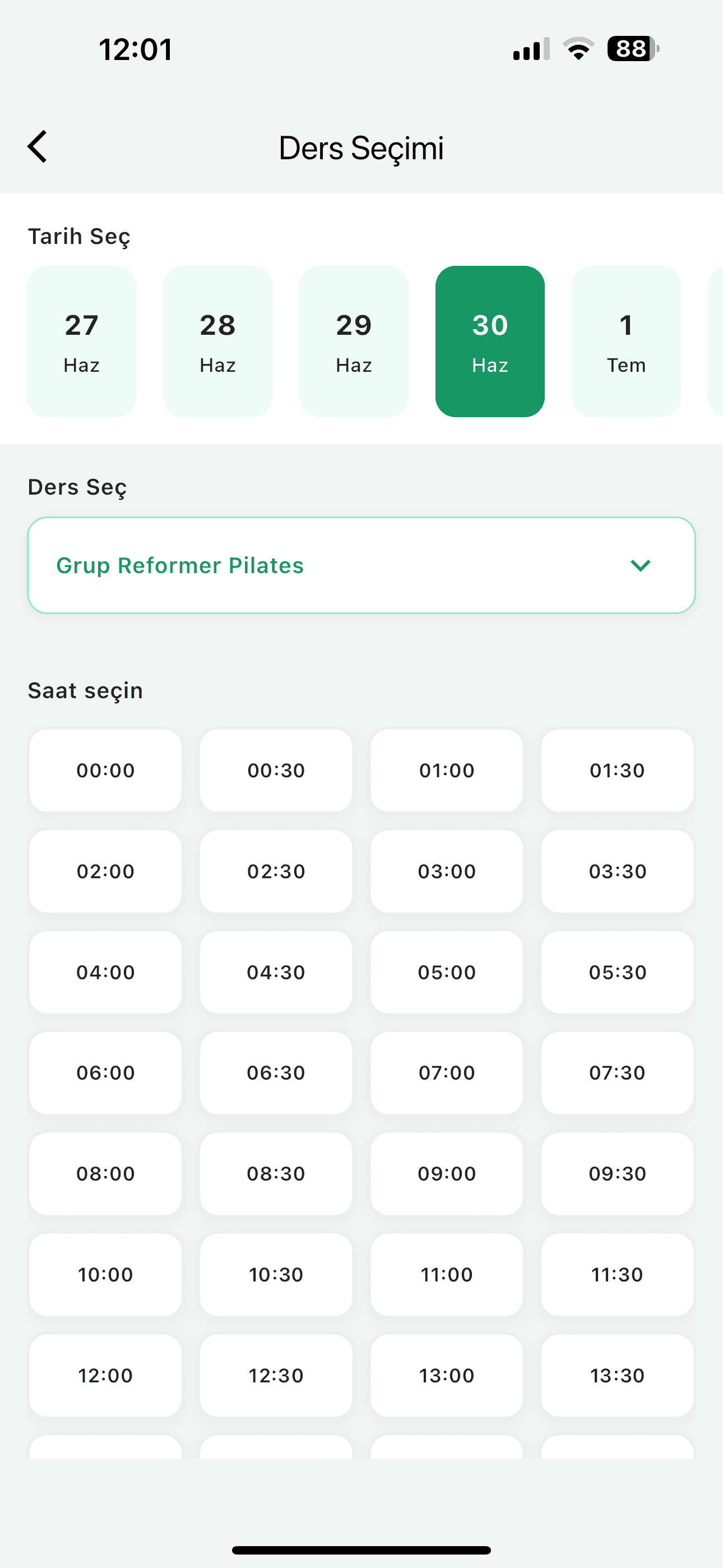Switch date to 1 Tem
Image resolution: width=723 pixels, height=1568 pixels.
[625, 341]
